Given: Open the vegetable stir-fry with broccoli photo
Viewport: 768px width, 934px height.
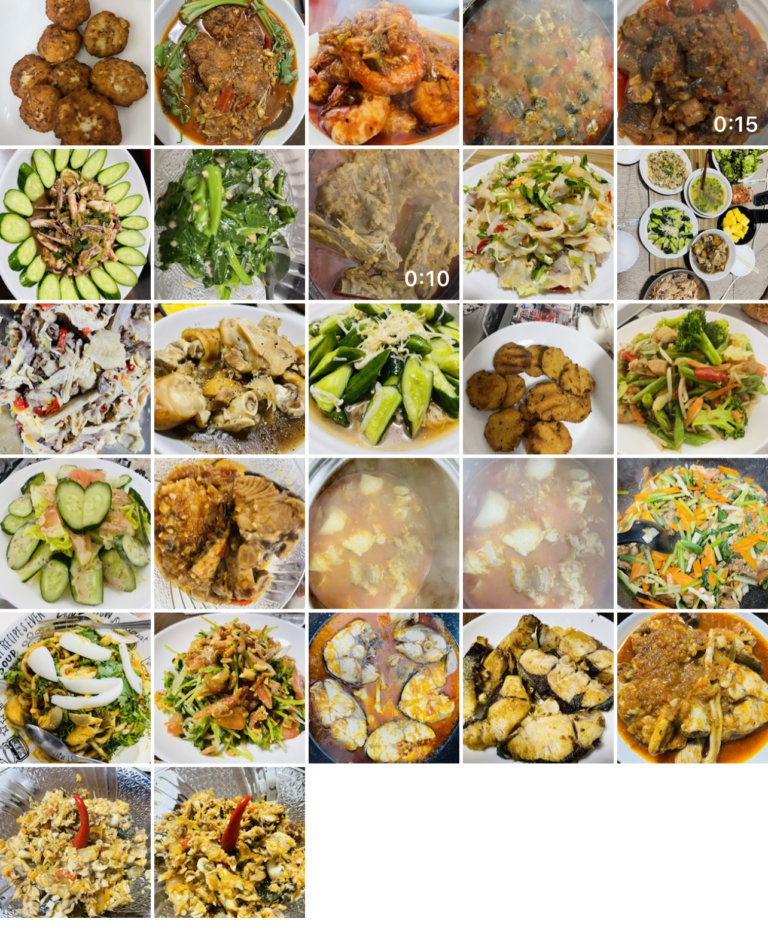Looking at the screenshot, I should pyautogui.click(x=691, y=379).
